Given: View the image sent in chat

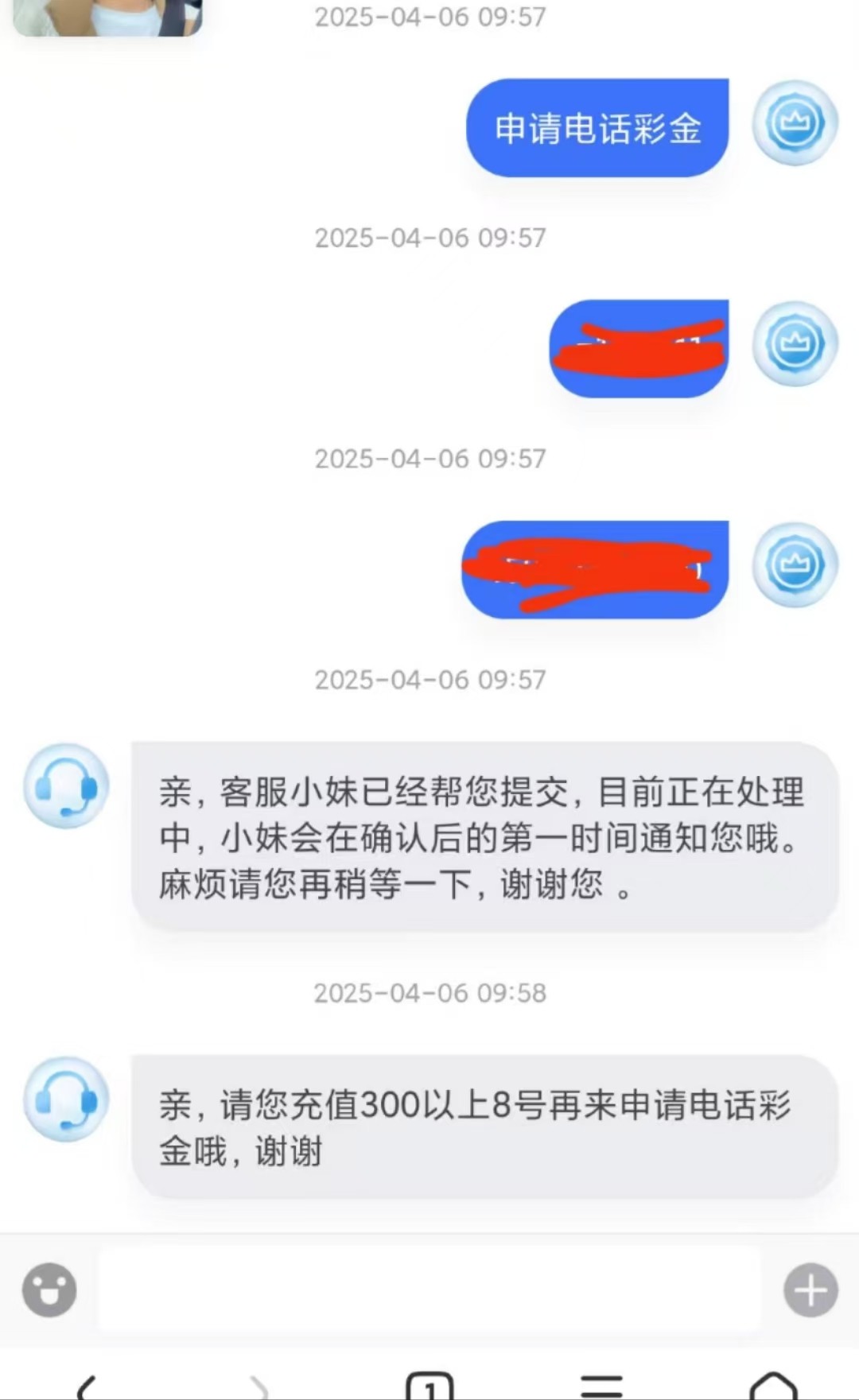Looking at the screenshot, I should tap(107, 17).
